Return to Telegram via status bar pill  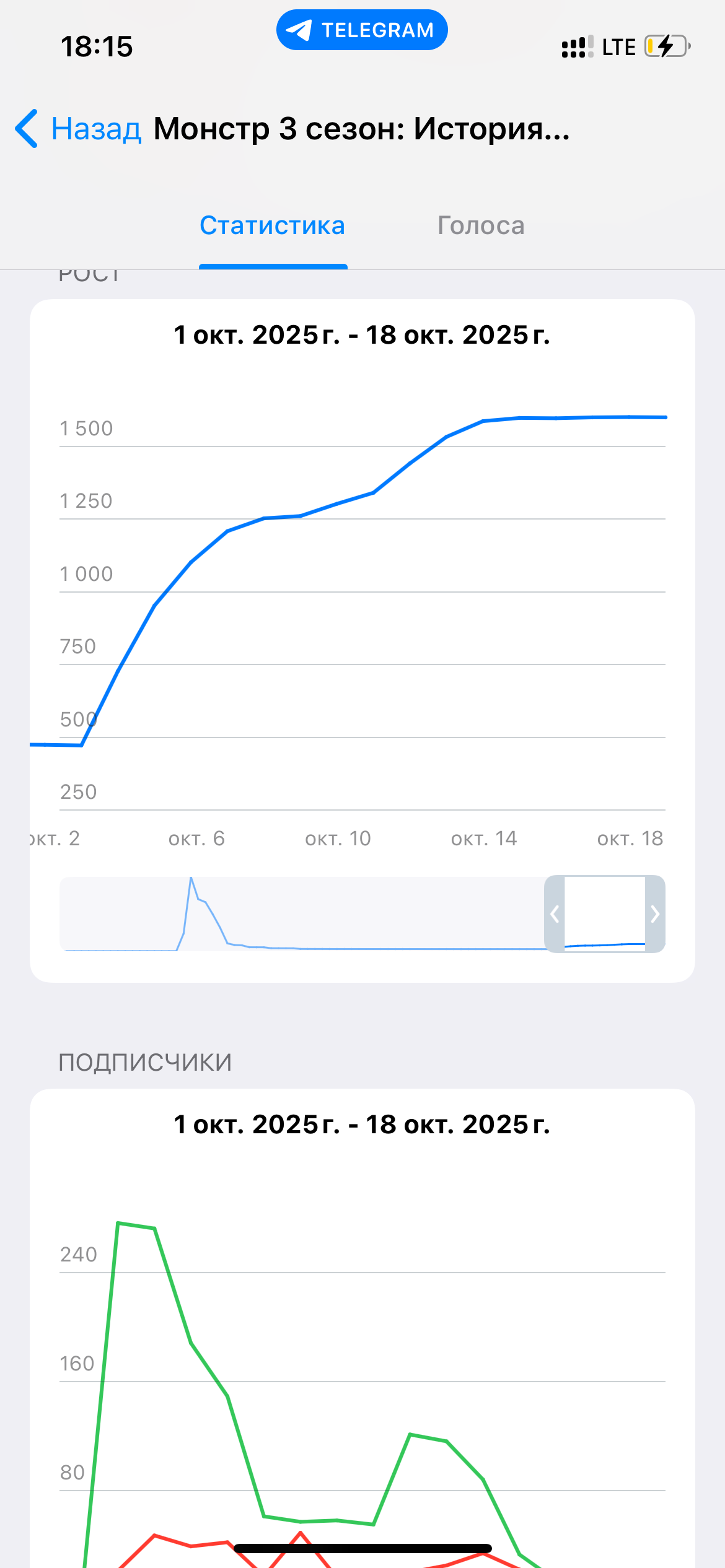pyautogui.click(x=362, y=30)
